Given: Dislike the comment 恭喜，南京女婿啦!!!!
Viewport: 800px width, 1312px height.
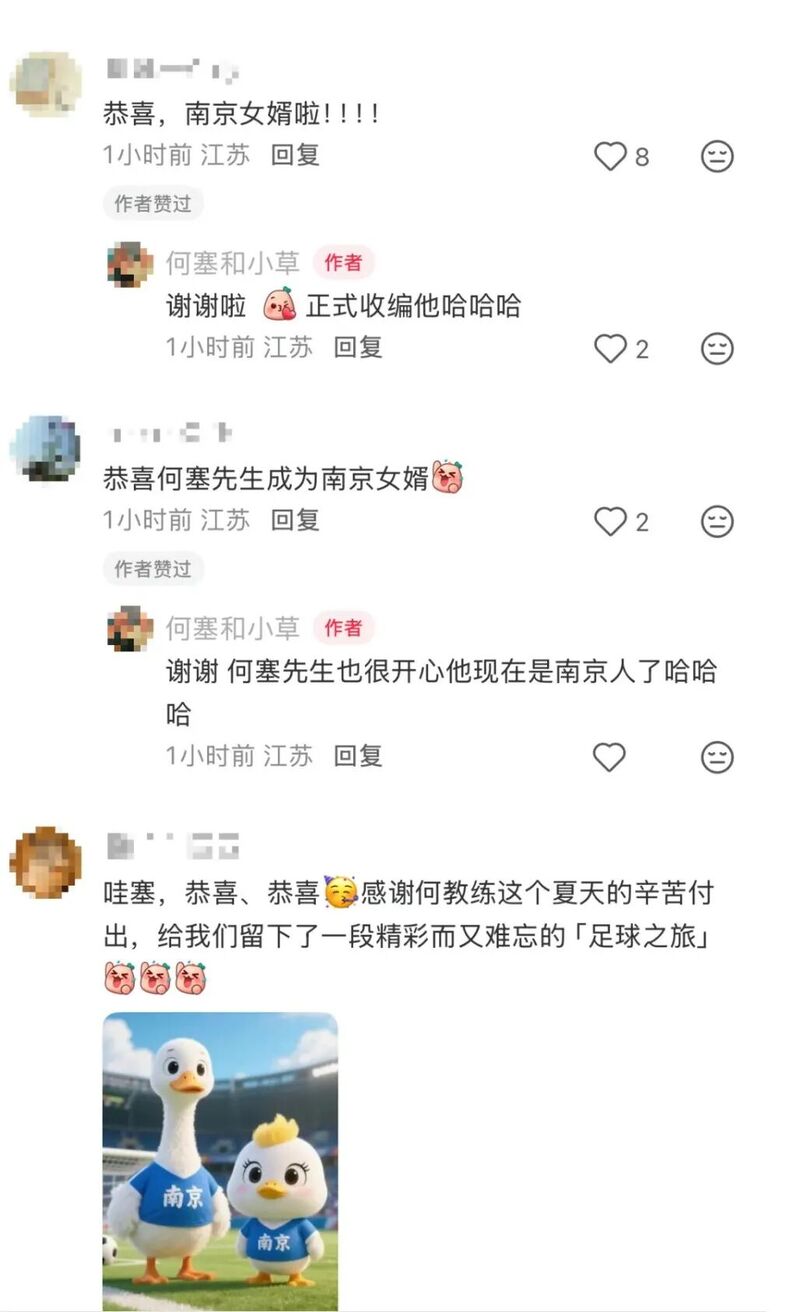Looking at the screenshot, I should click(x=717, y=156).
